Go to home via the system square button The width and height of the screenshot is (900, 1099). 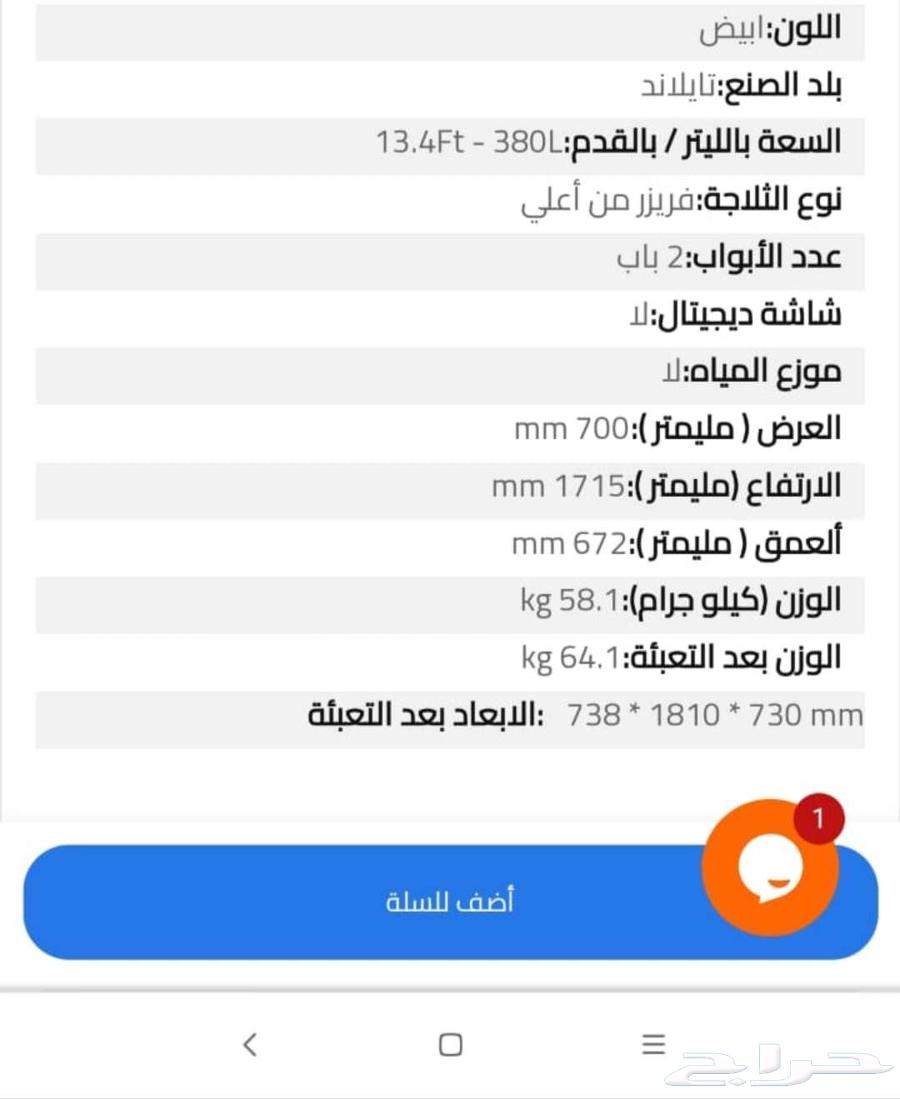click(451, 1045)
